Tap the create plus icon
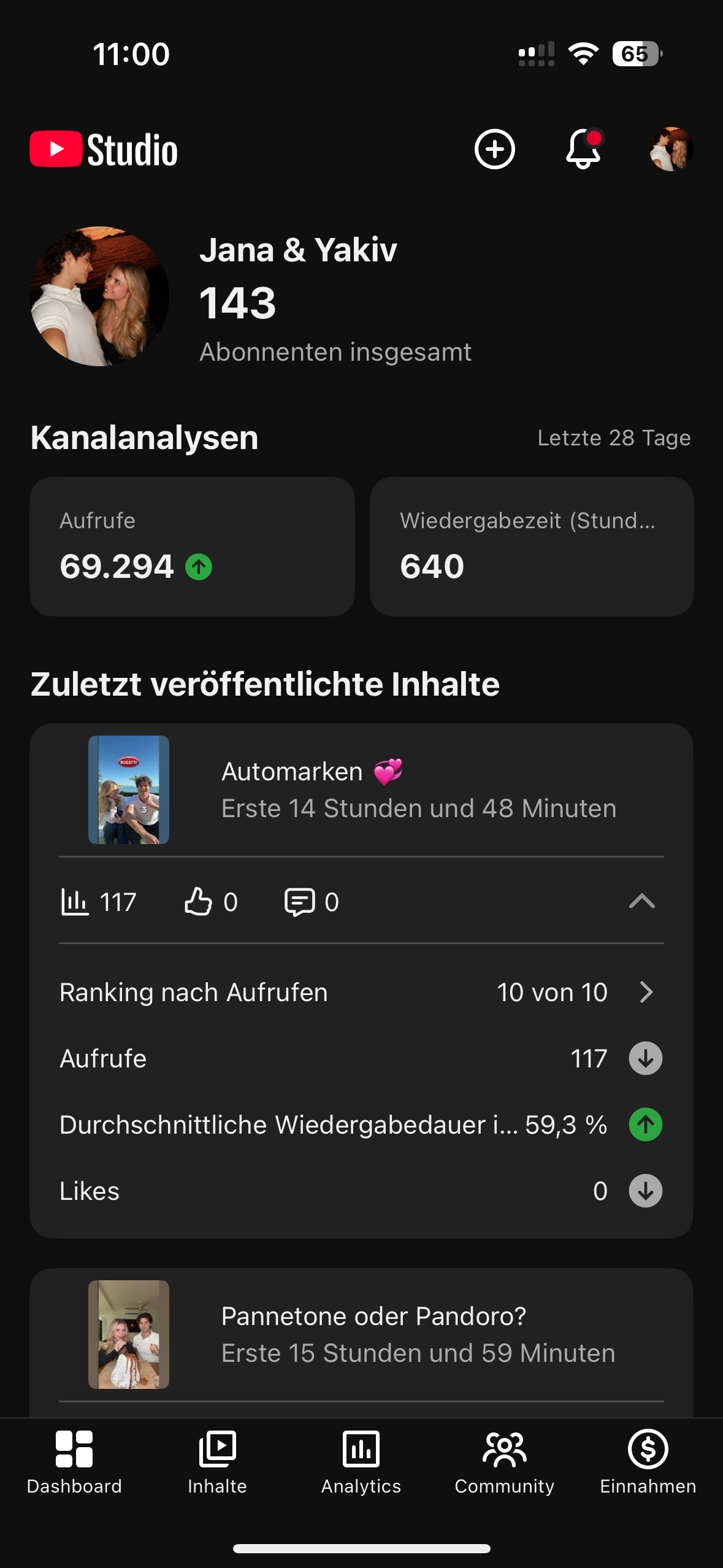This screenshot has height=1568, width=723. click(494, 149)
